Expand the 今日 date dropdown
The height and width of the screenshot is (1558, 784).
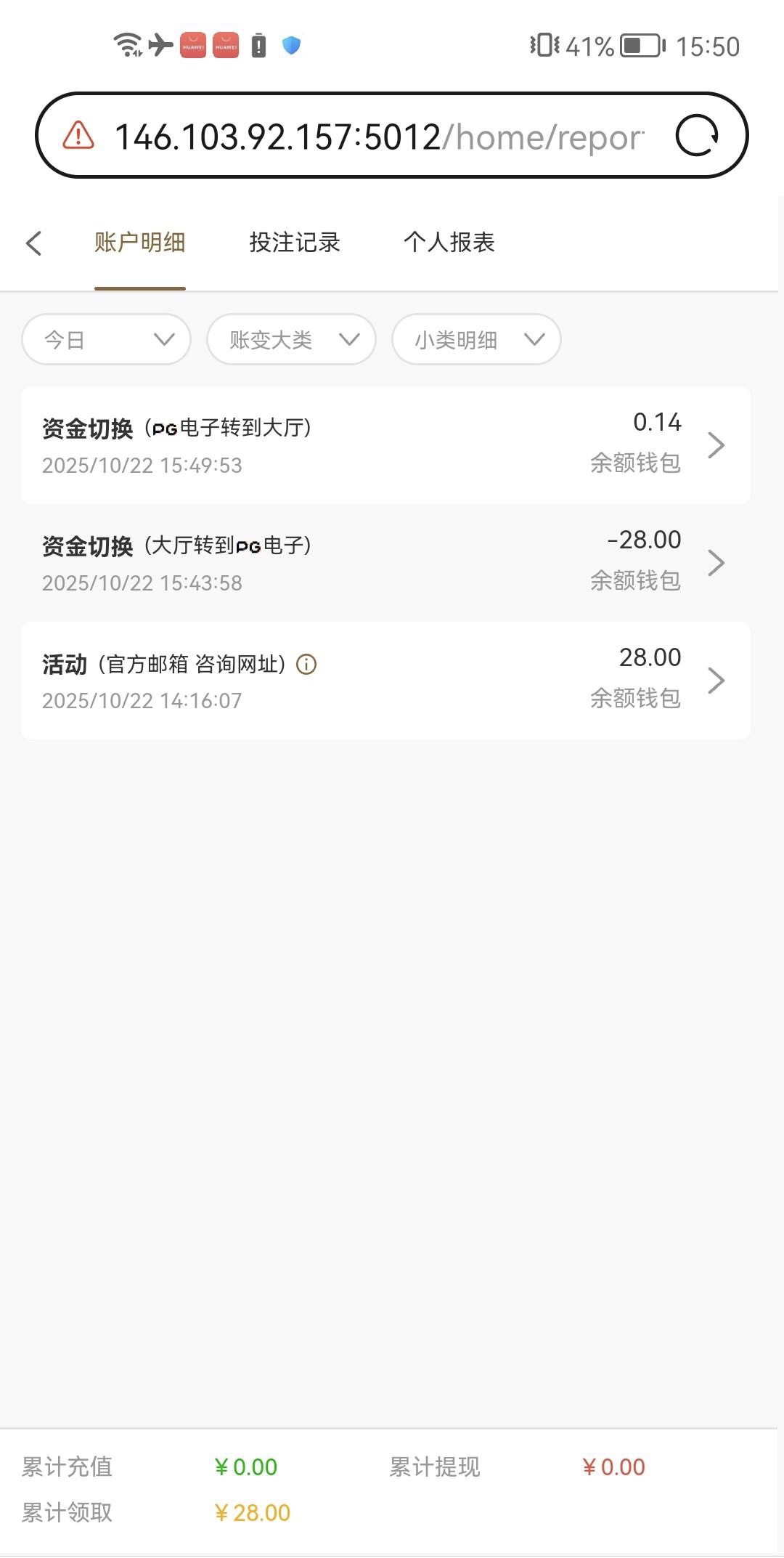[107, 339]
